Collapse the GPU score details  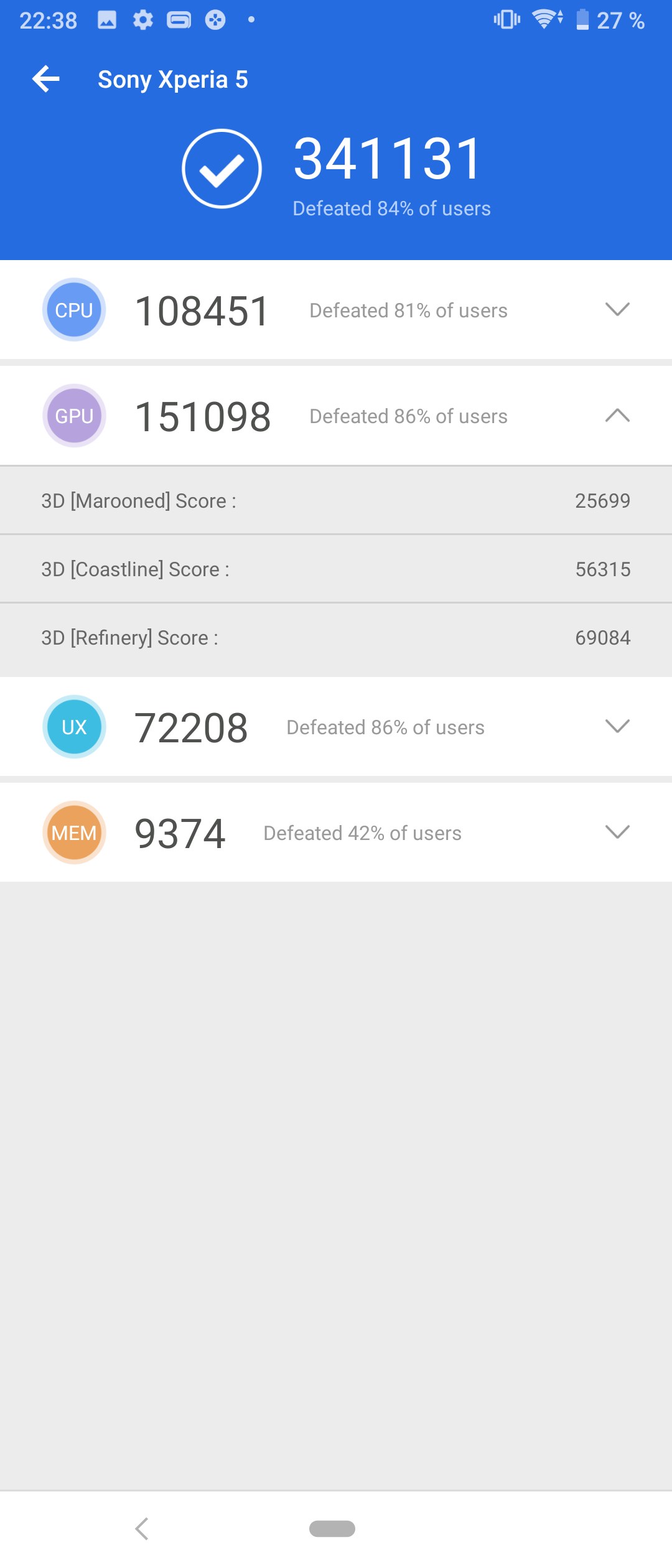[617, 415]
